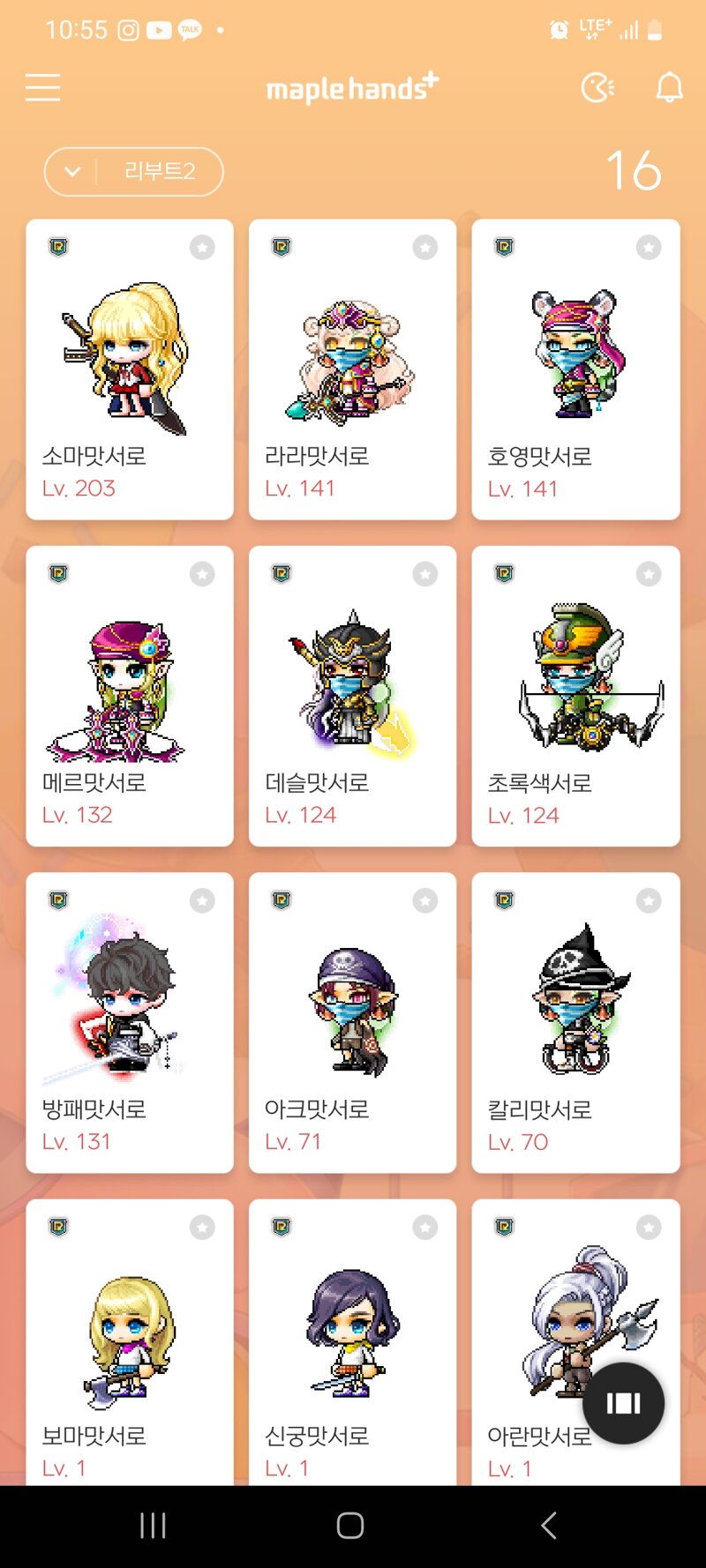The width and height of the screenshot is (706, 1568).
Task: Open the 데슬맛서로 character card
Action: point(352,695)
